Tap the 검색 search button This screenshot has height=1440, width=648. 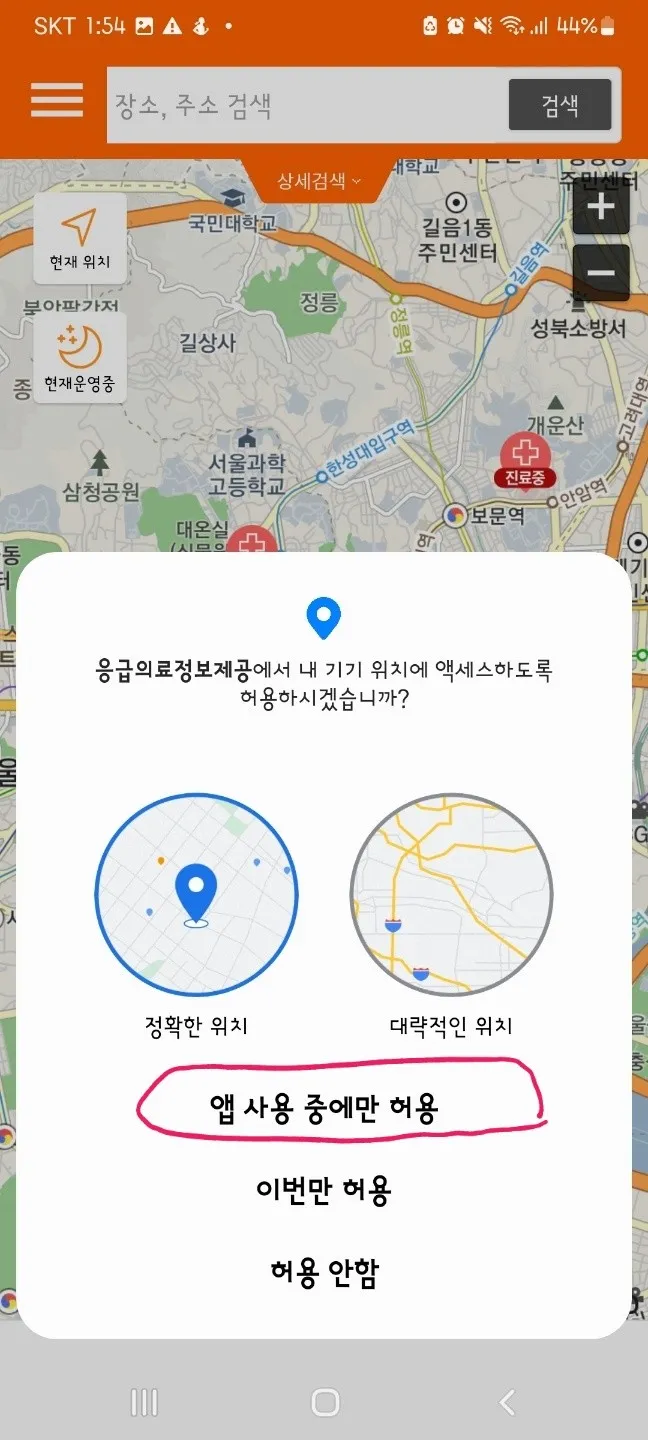[559, 105]
